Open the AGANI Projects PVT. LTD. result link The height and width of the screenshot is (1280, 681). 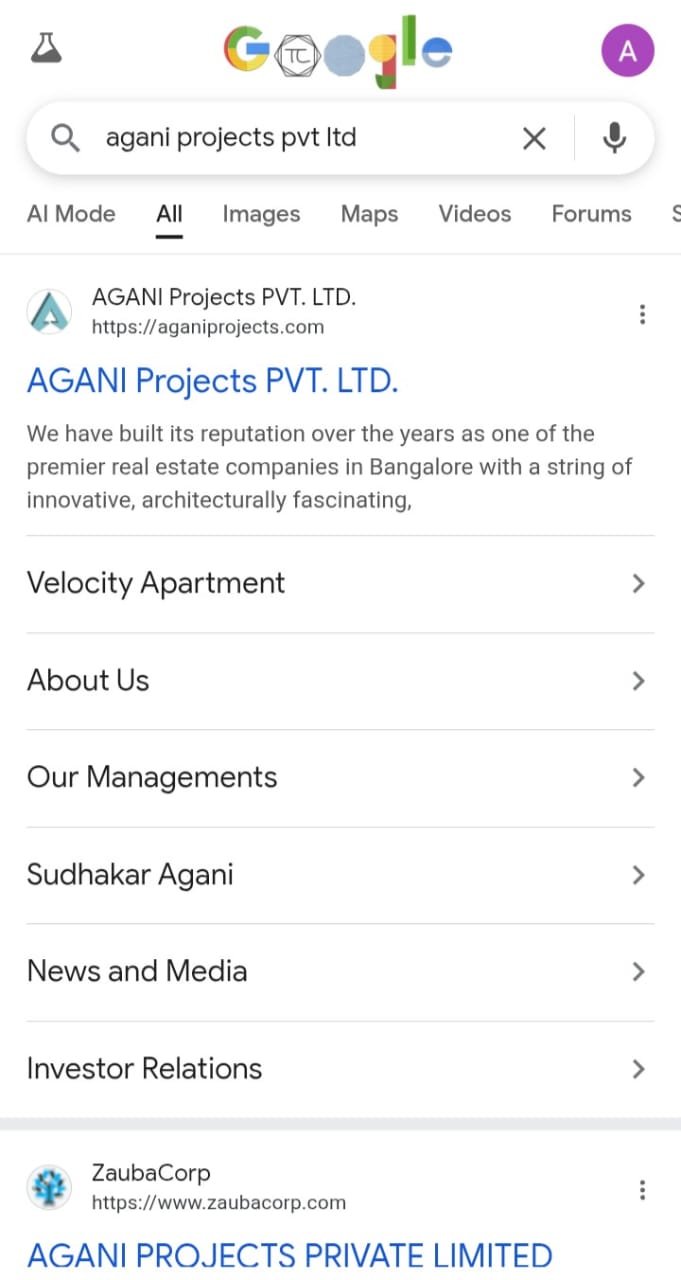coord(212,381)
